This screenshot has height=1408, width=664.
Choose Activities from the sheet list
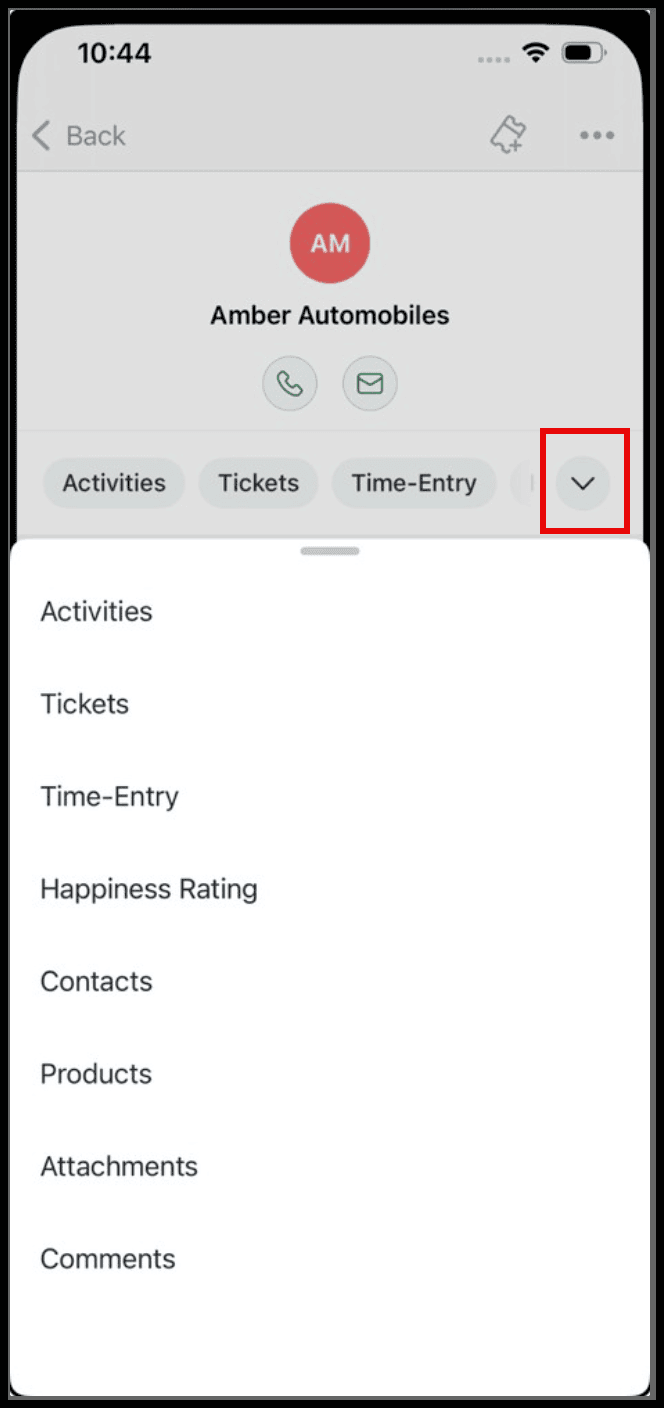point(97,611)
